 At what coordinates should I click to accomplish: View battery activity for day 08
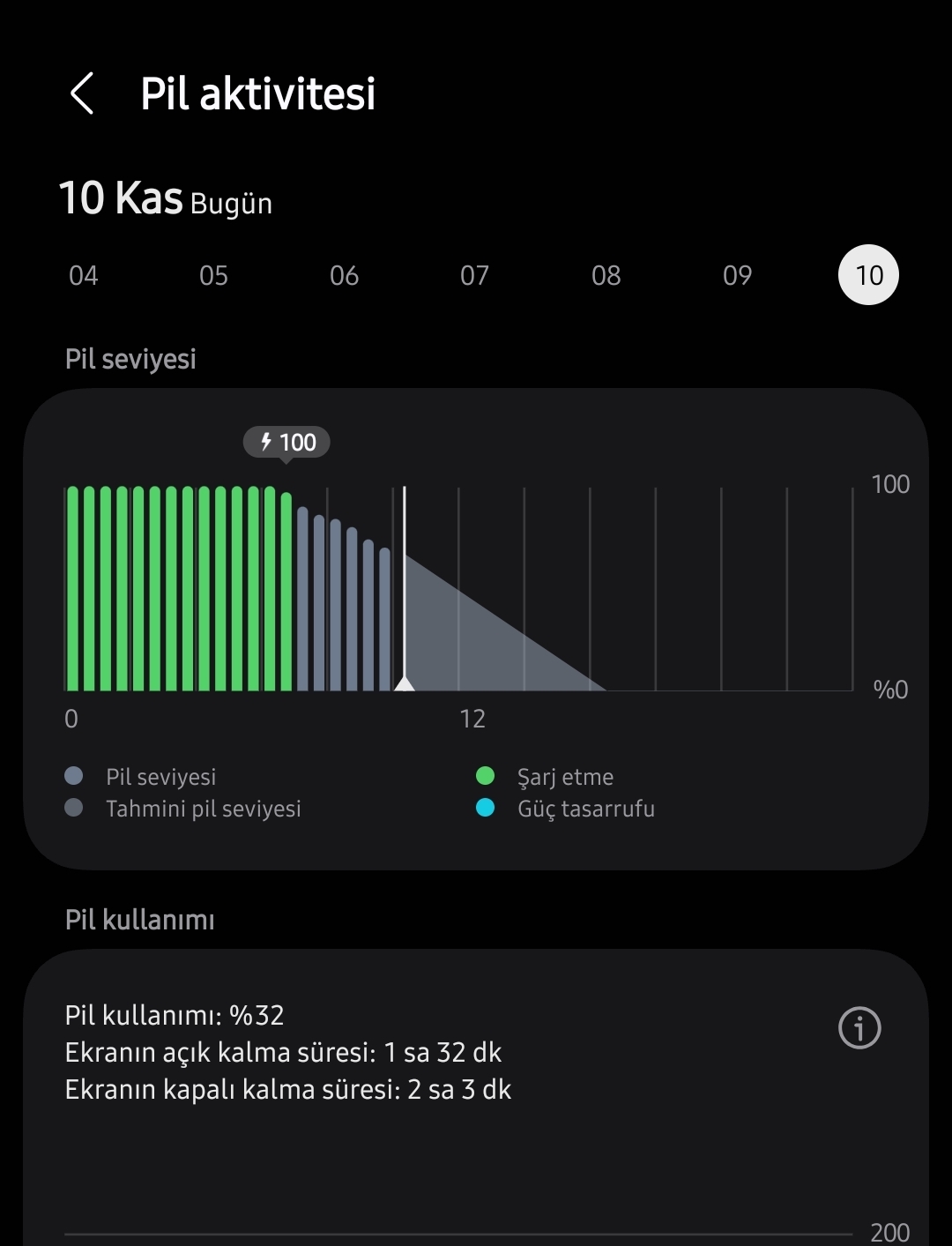click(606, 275)
